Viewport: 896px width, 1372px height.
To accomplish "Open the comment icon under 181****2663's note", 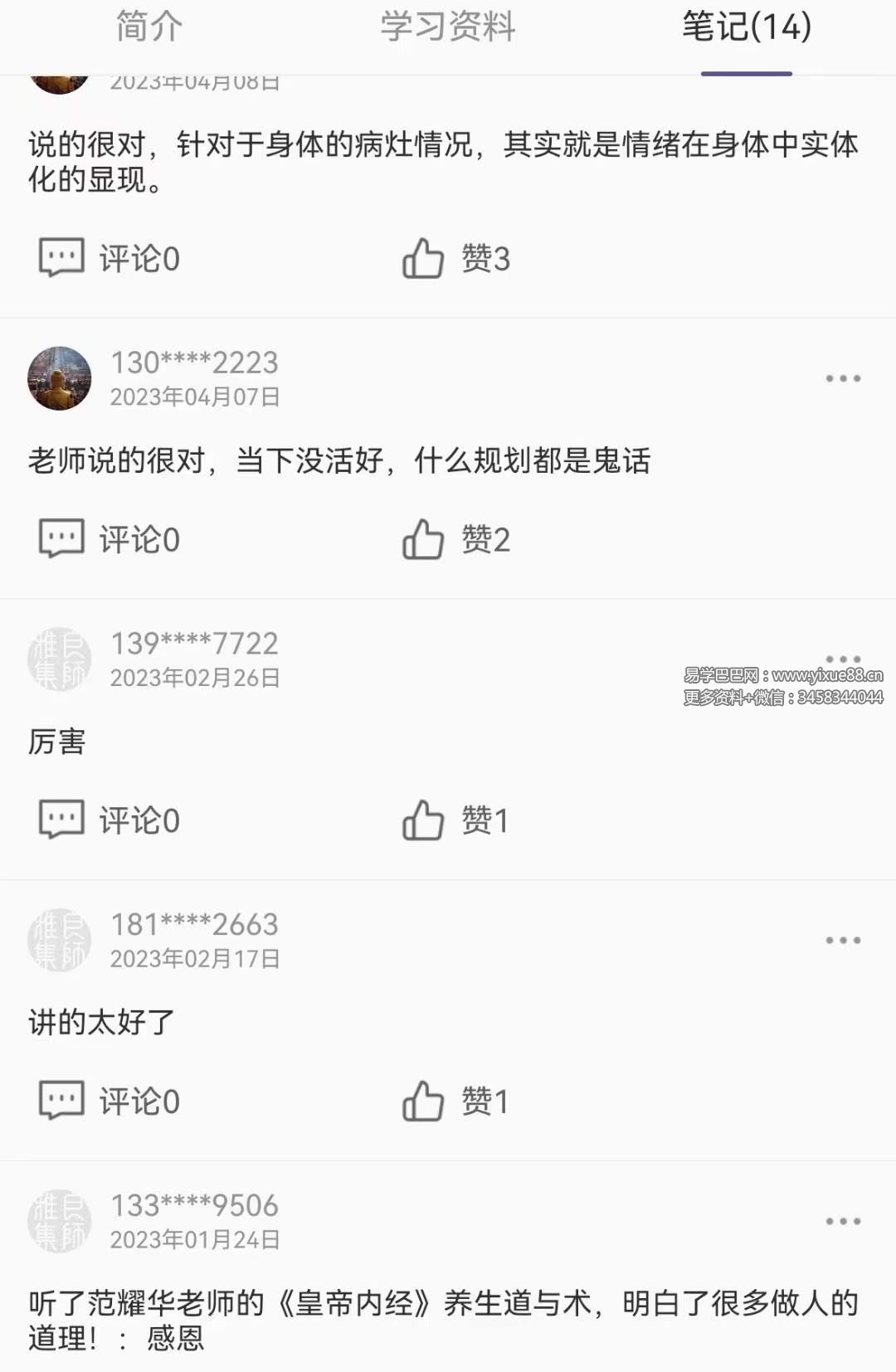I will click(62, 1101).
